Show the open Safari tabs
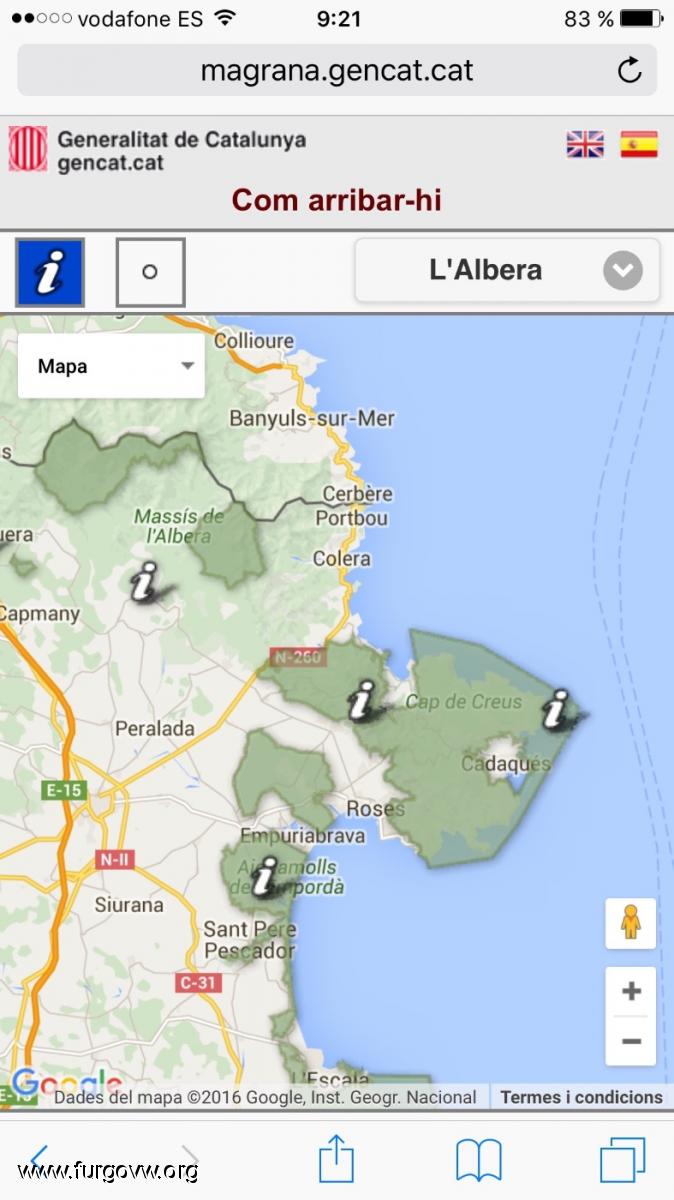Screen dimensions: 674x1200 click(x=622, y=1161)
